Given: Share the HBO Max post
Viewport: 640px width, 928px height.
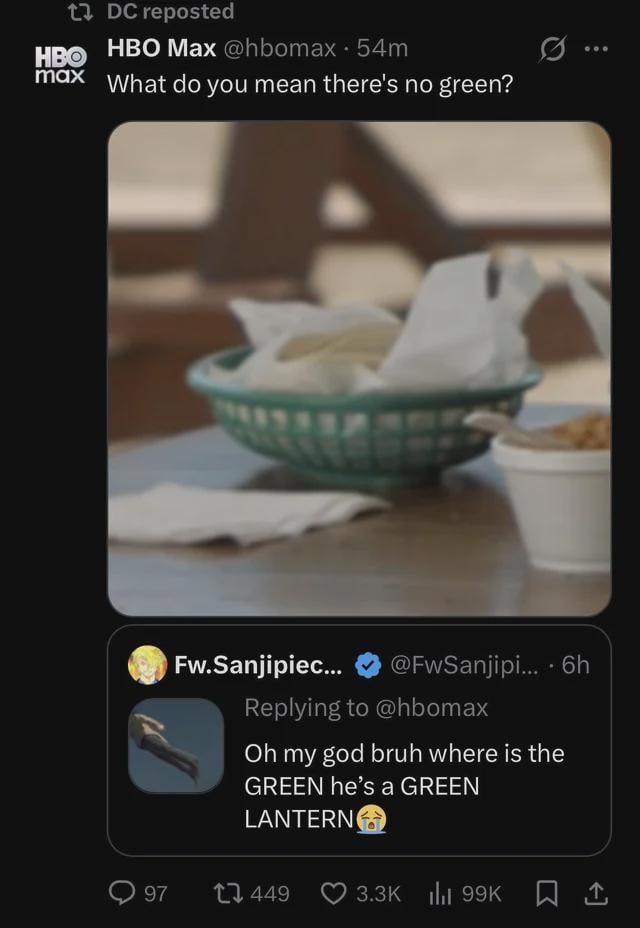Looking at the screenshot, I should (x=596, y=893).
